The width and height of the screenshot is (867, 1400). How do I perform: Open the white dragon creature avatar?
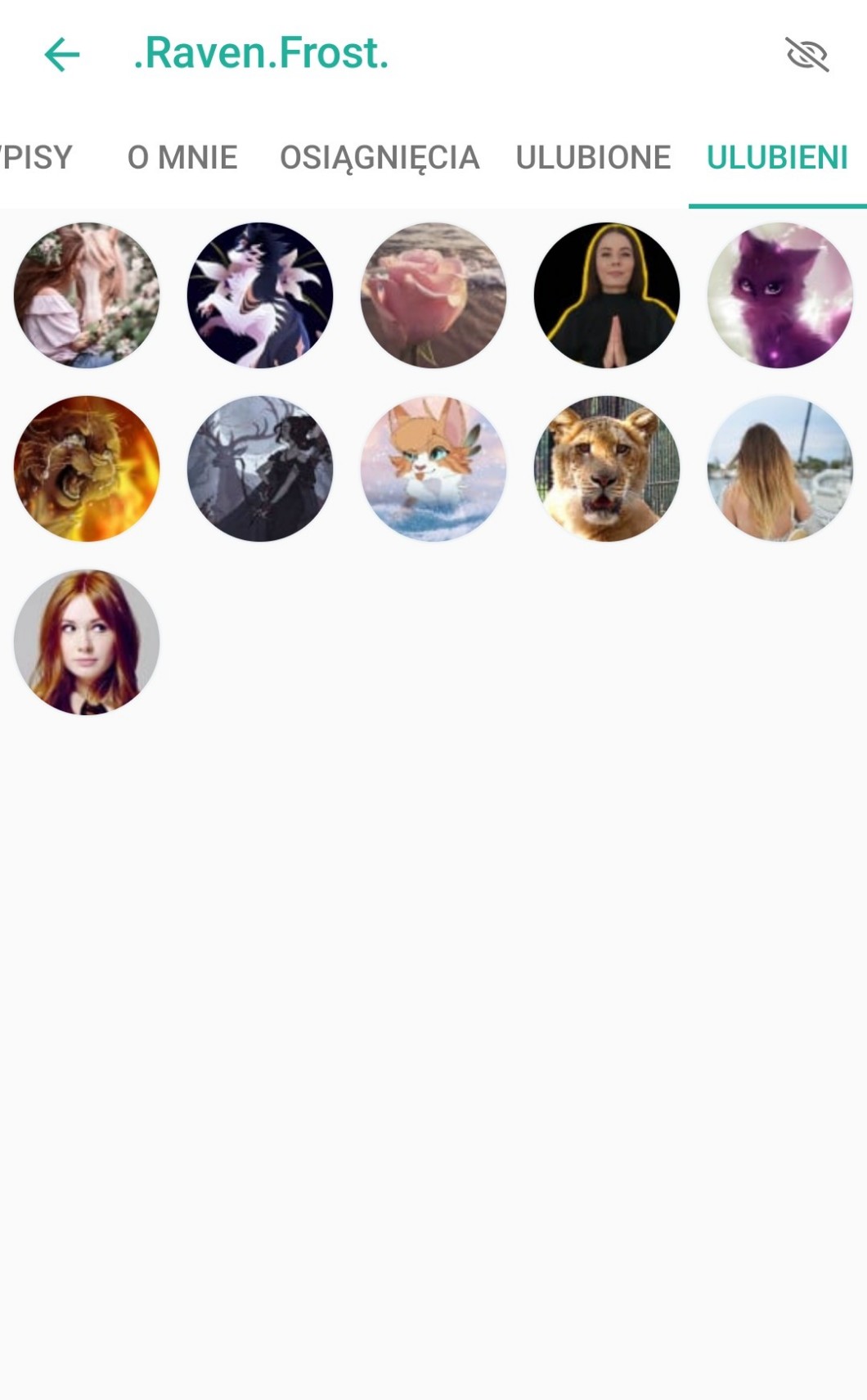260,295
